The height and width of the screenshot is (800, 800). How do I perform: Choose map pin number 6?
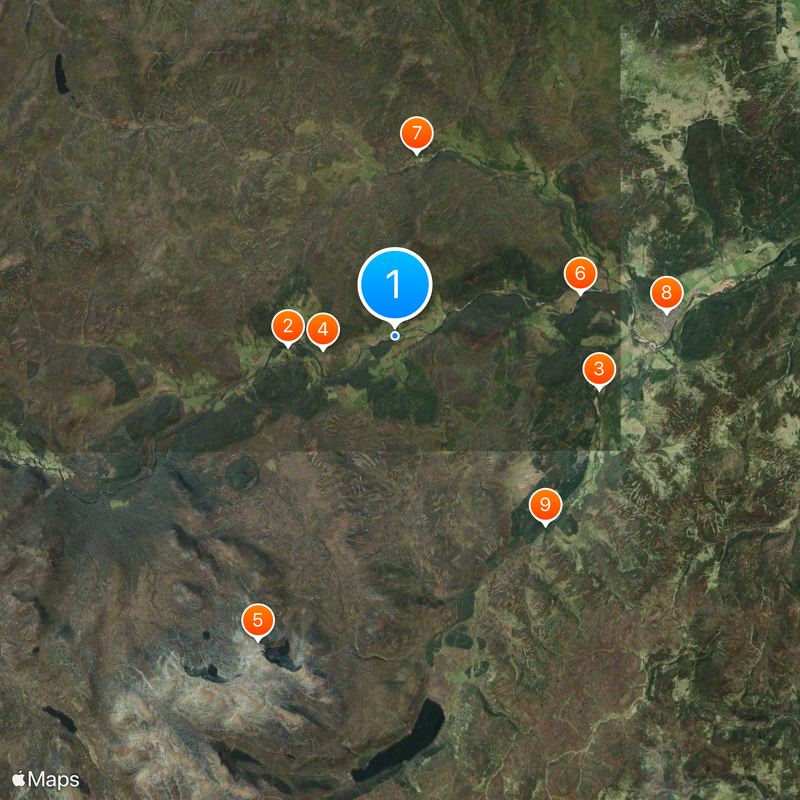point(580,273)
